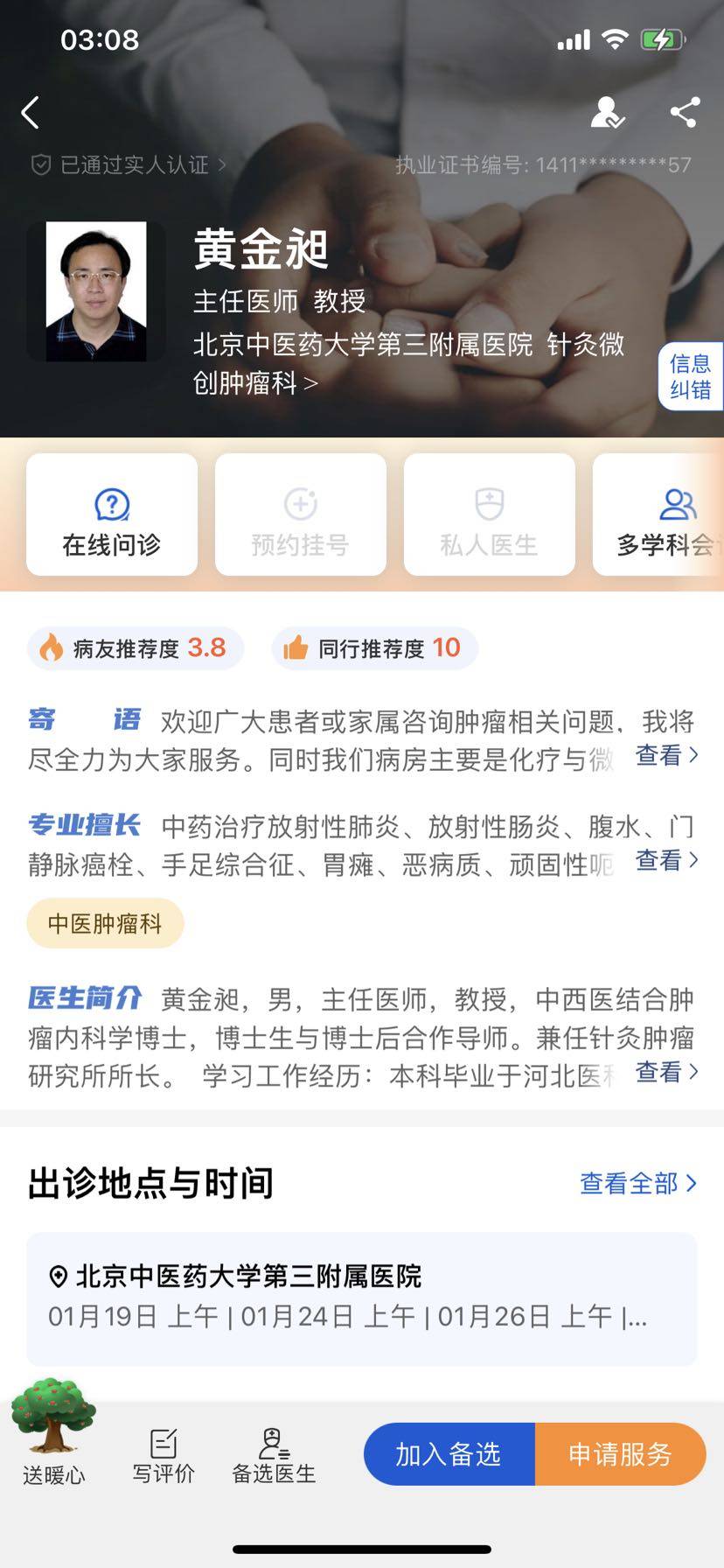724x1568 pixels.
Task: Open the 备选医生 list
Action: click(274, 1456)
